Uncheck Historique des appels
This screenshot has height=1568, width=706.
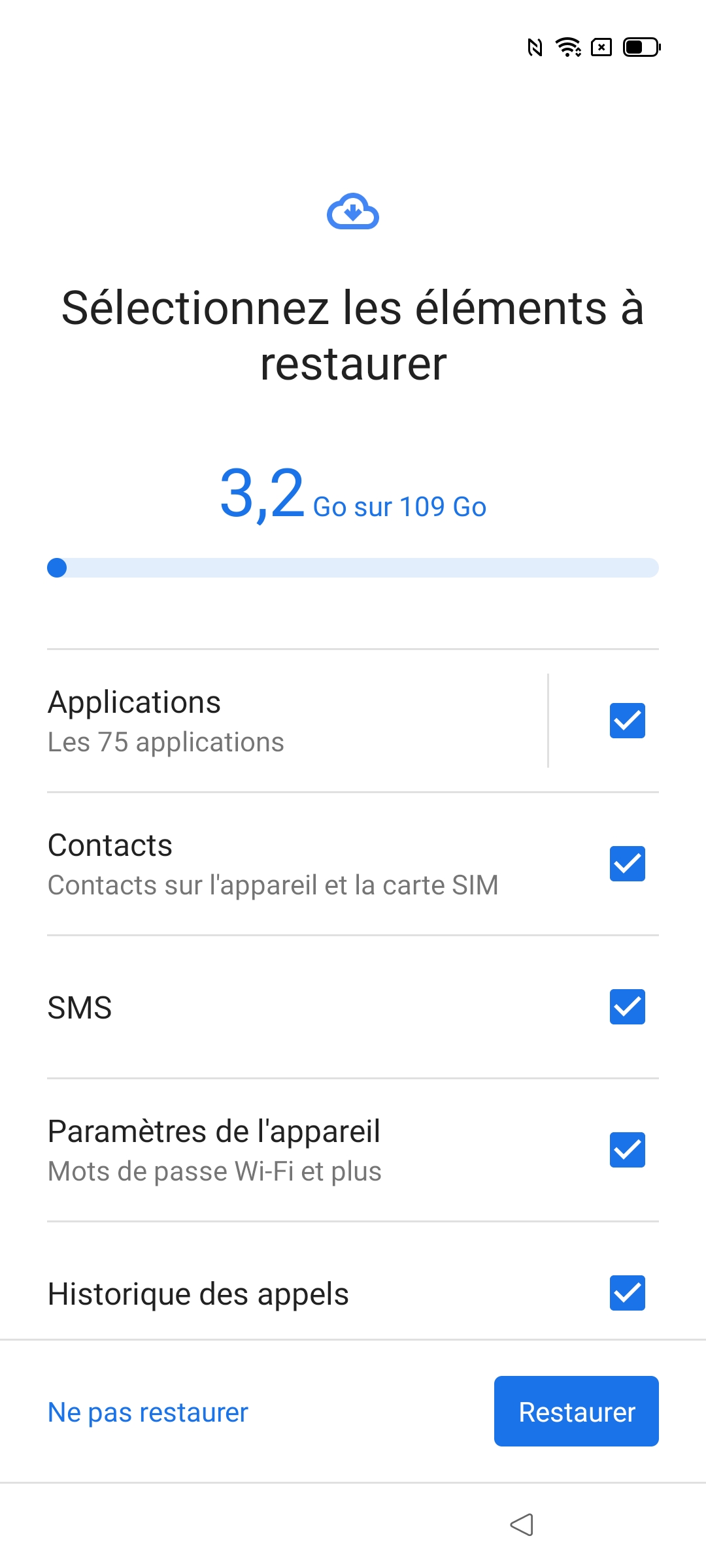click(x=627, y=1293)
